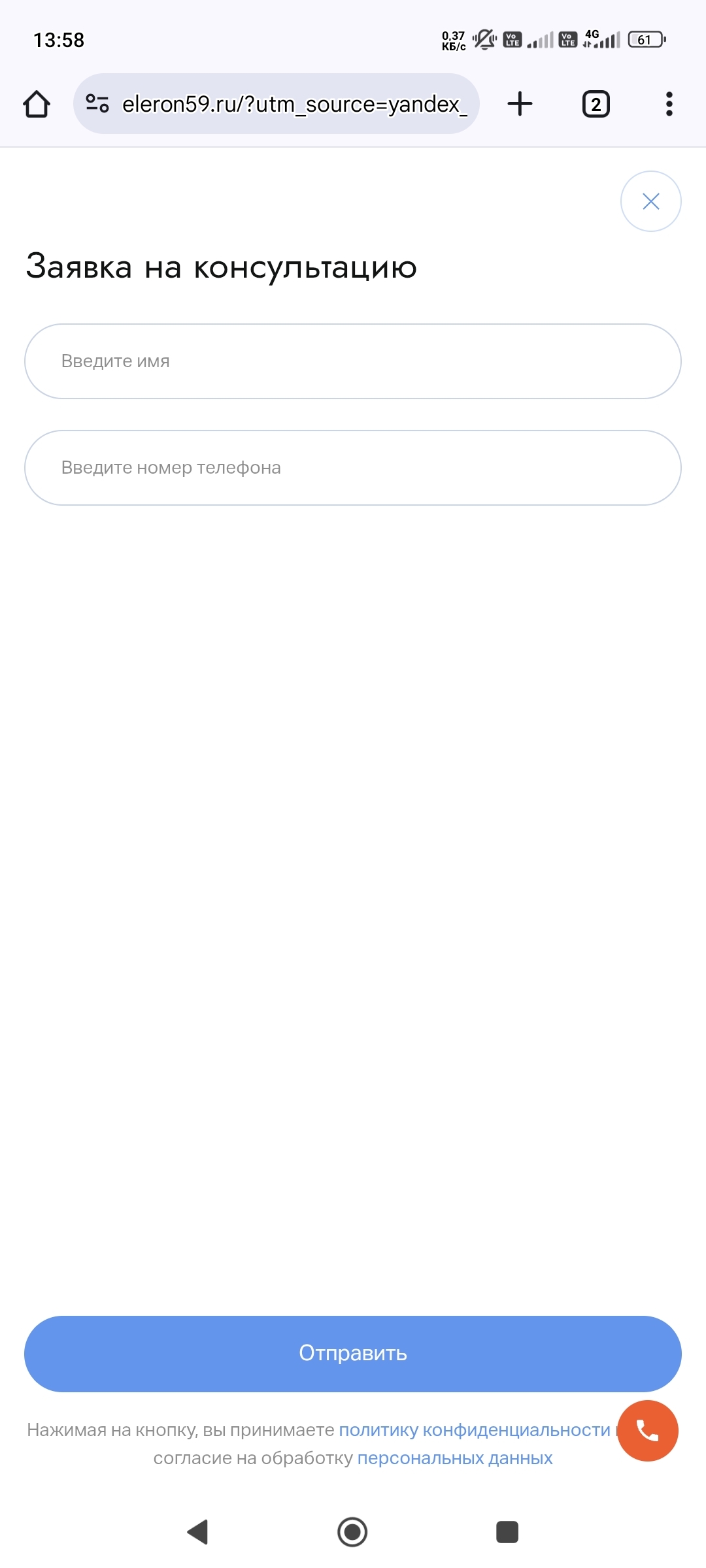Tap the orange phone call button

tap(647, 1431)
